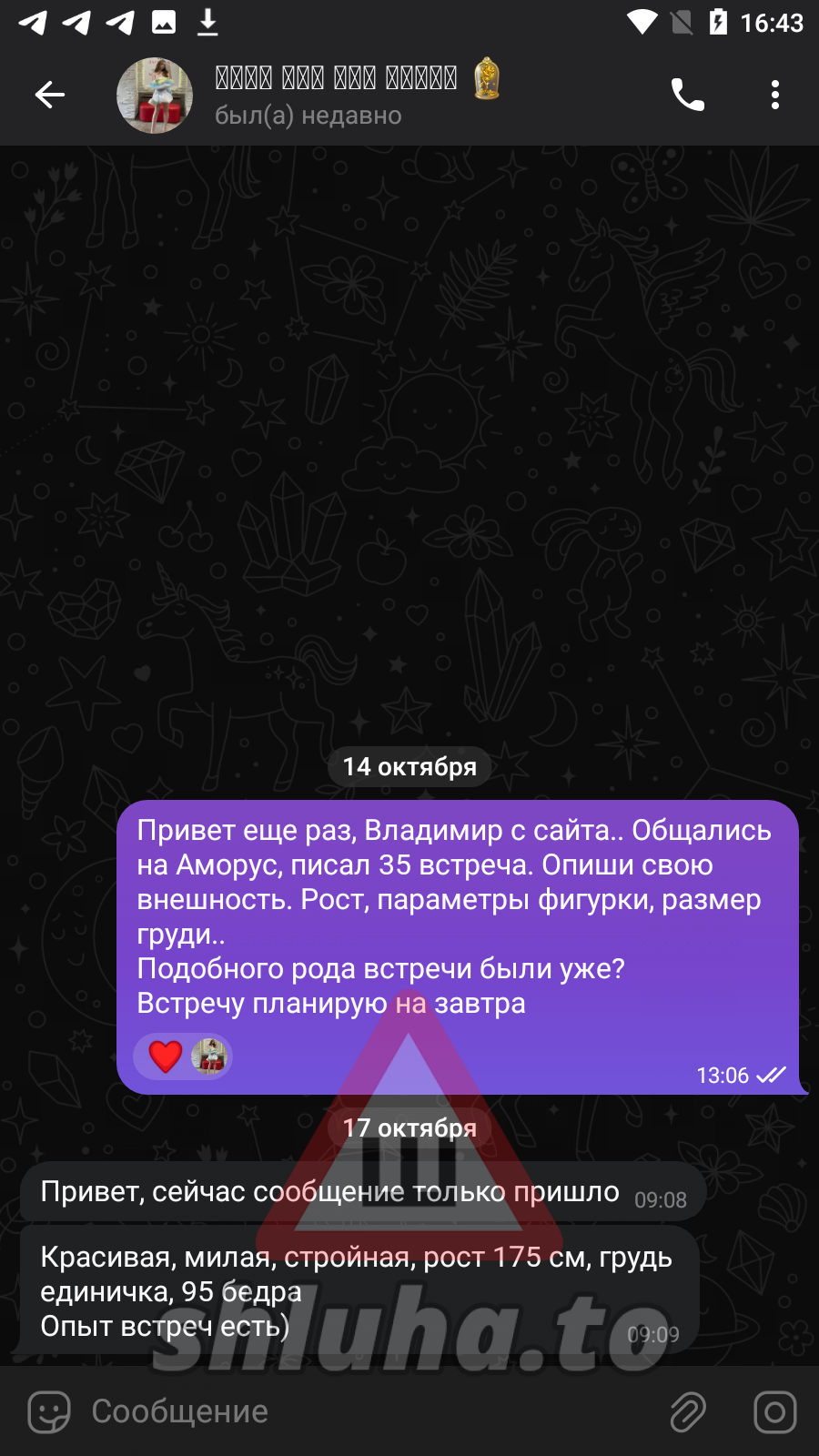This screenshot has width=819, height=1456.
Task: Open the three-dot overflow menu
Action: [774, 95]
